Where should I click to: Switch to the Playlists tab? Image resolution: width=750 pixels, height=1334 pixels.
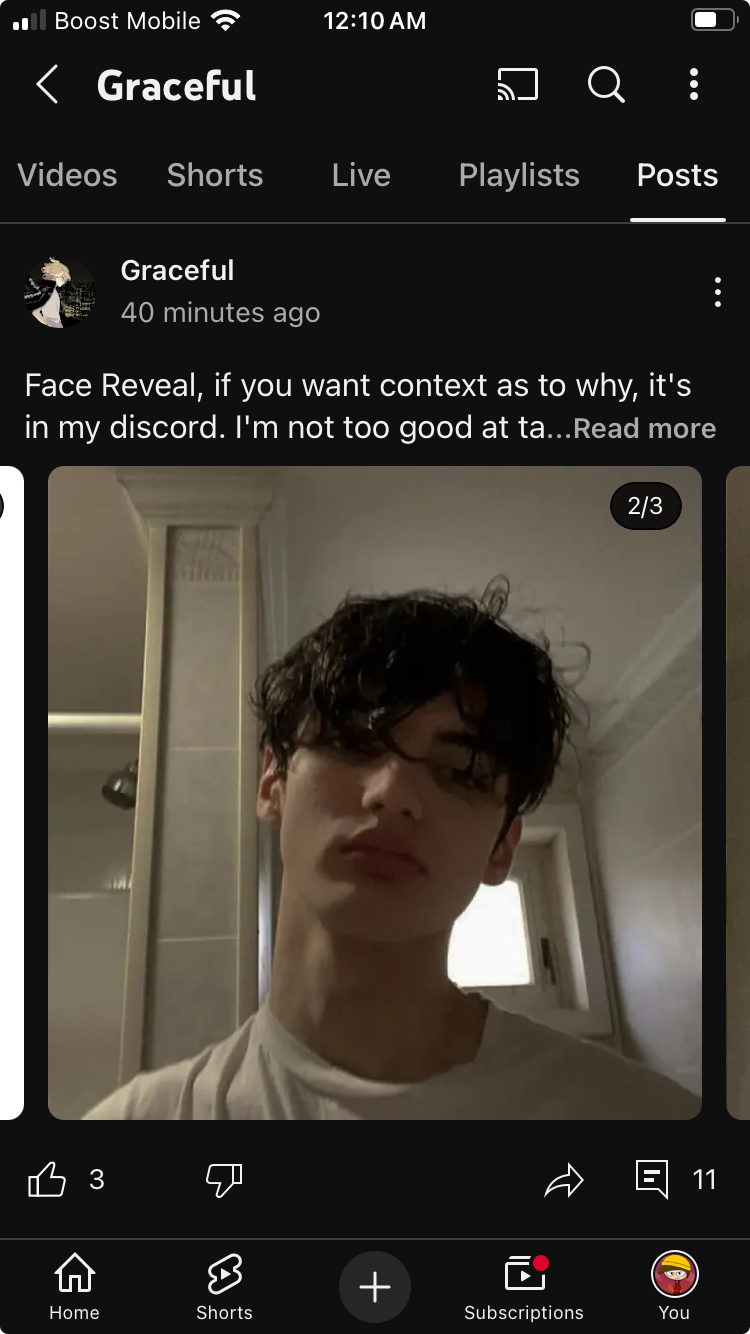pos(519,176)
